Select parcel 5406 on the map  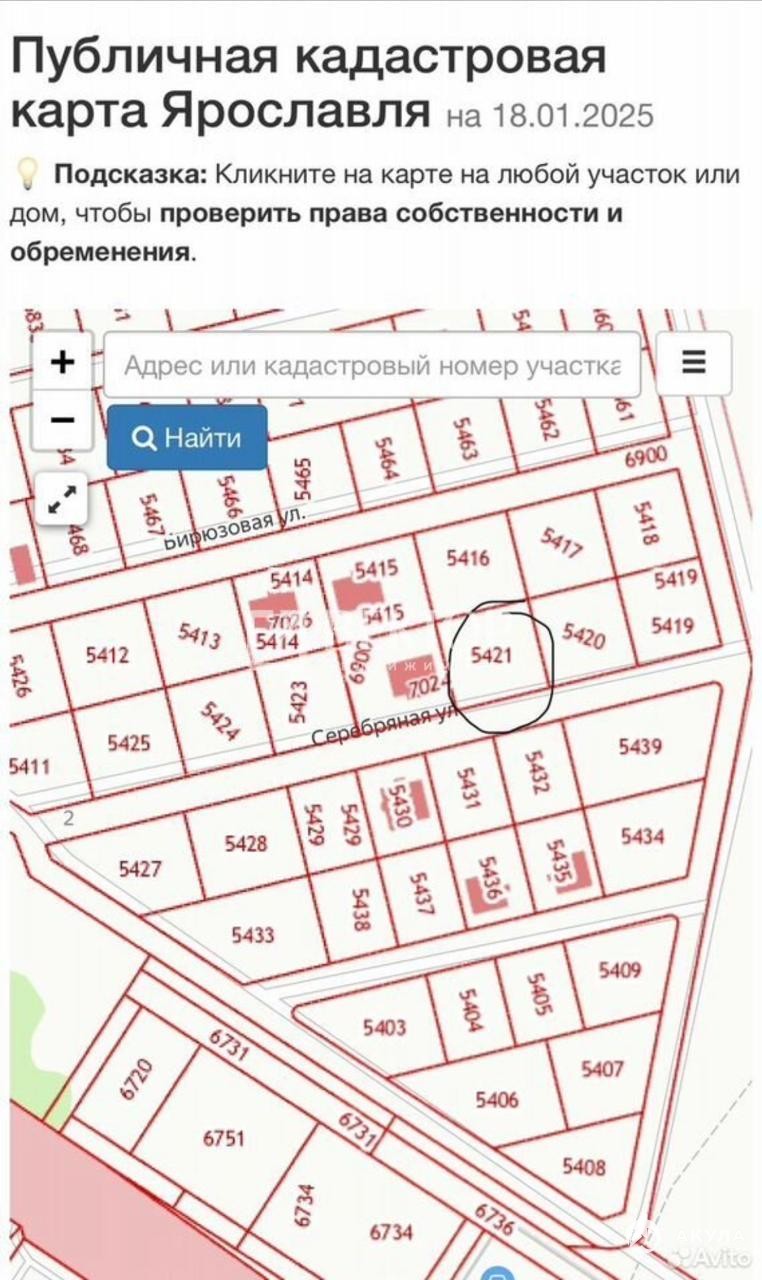pyautogui.click(x=496, y=1100)
